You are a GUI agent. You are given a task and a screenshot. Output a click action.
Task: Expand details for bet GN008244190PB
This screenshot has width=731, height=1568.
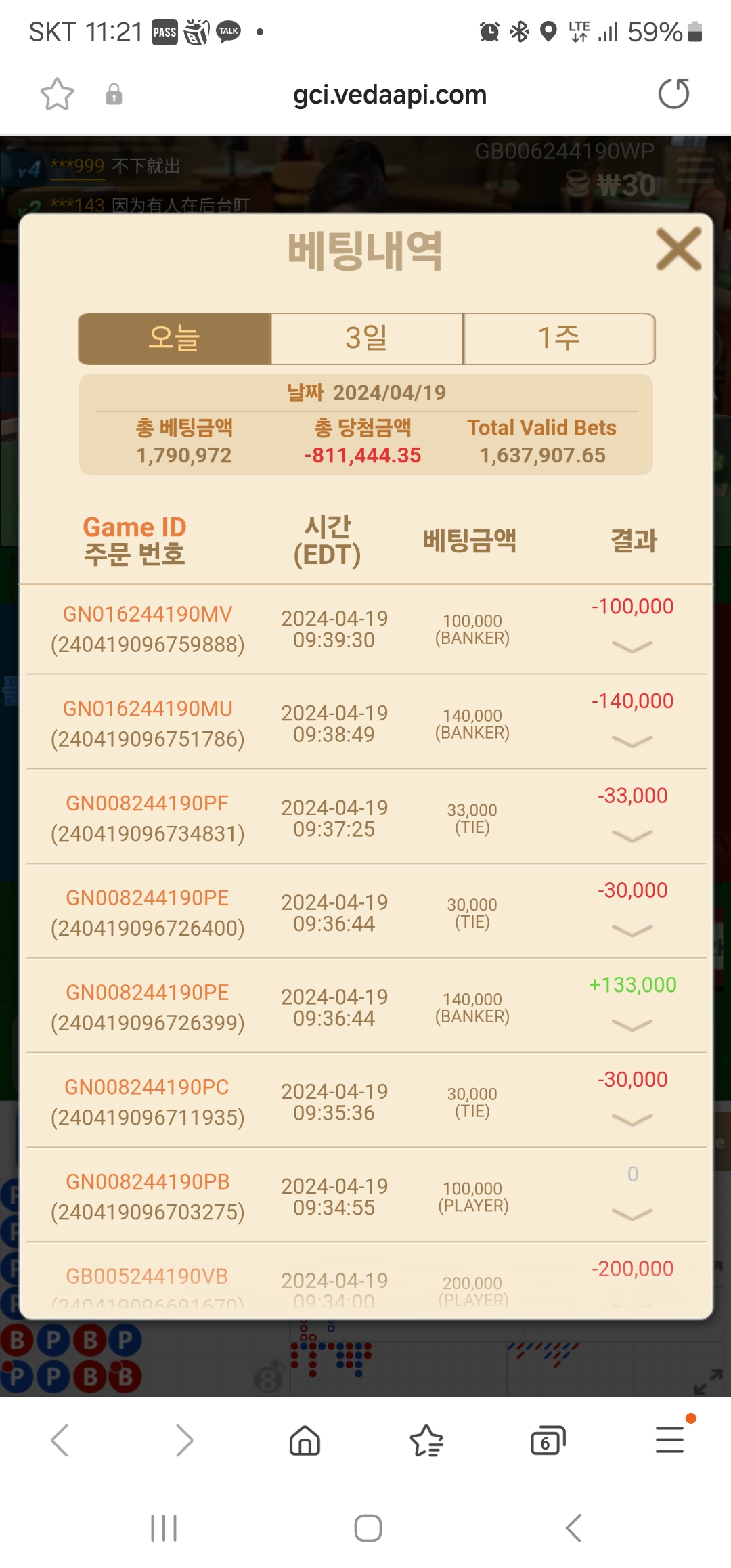(x=632, y=1215)
